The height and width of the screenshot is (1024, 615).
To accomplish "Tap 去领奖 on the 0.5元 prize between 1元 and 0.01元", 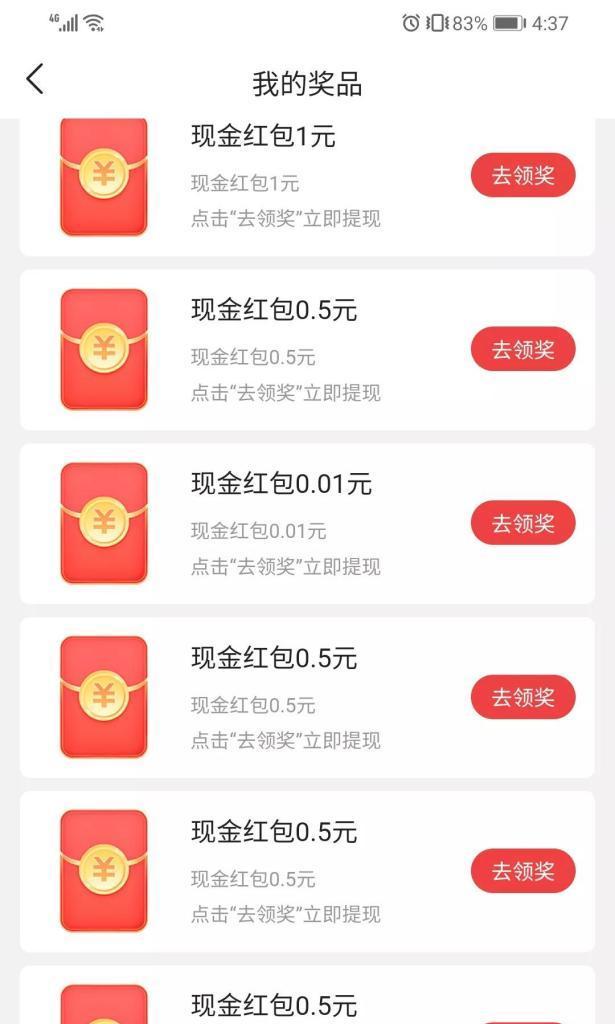I will coord(523,349).
